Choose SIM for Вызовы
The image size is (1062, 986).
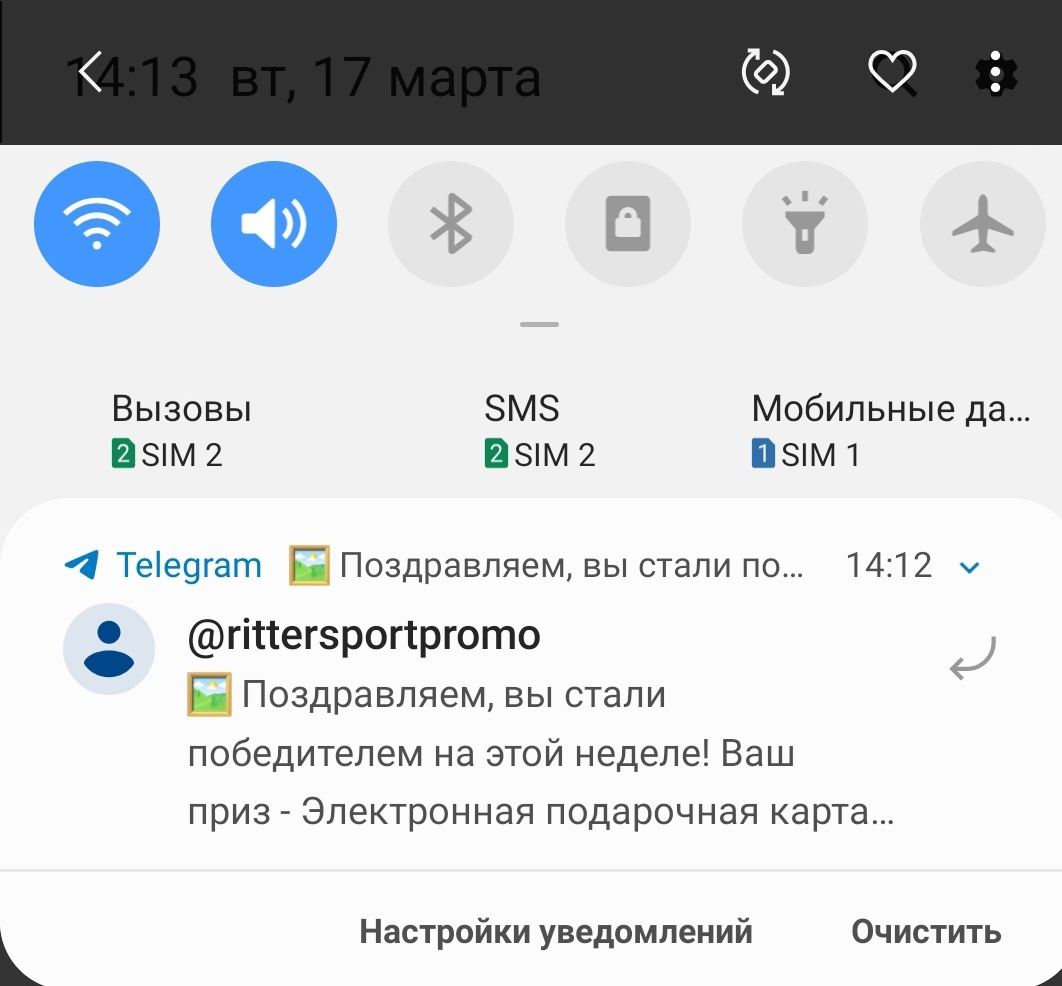[x=180, y=431]
